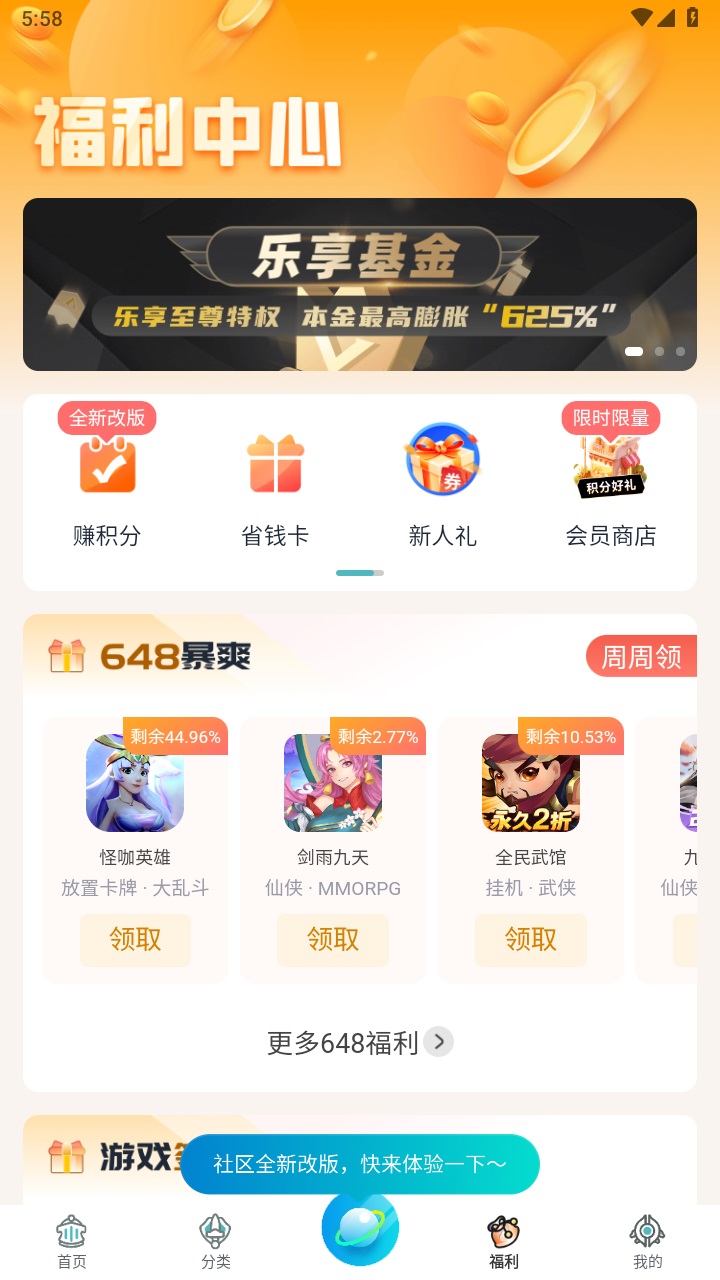Switch to the 分类 tab
This screenshot has height=1280, width=720.
216,1242
